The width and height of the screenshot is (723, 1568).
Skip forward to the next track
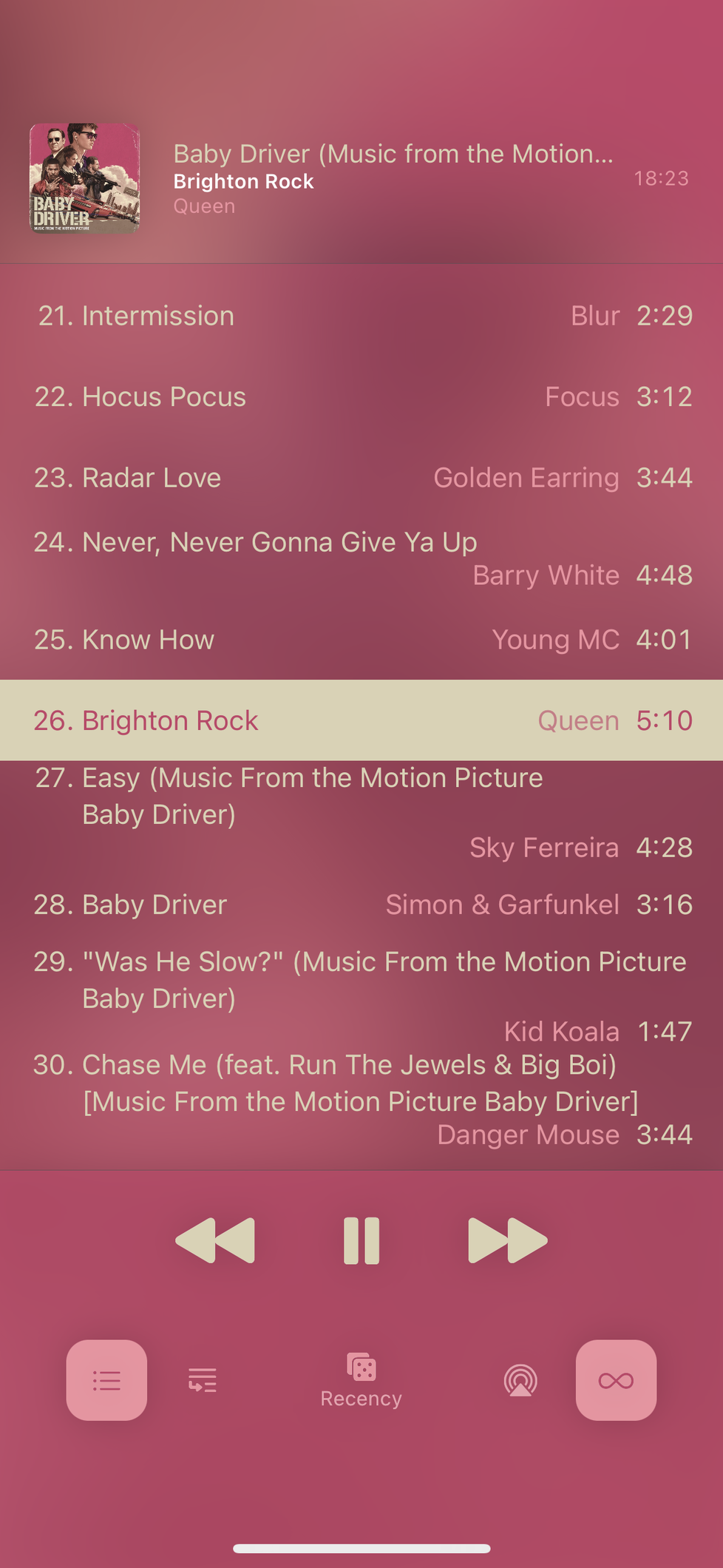click(x=507, y=1240)
